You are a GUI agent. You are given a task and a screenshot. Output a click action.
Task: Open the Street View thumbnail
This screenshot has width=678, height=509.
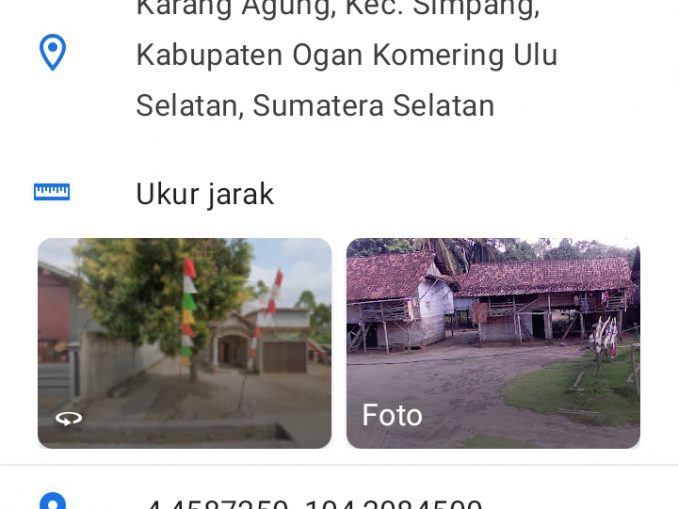click(x=184, y=343)
